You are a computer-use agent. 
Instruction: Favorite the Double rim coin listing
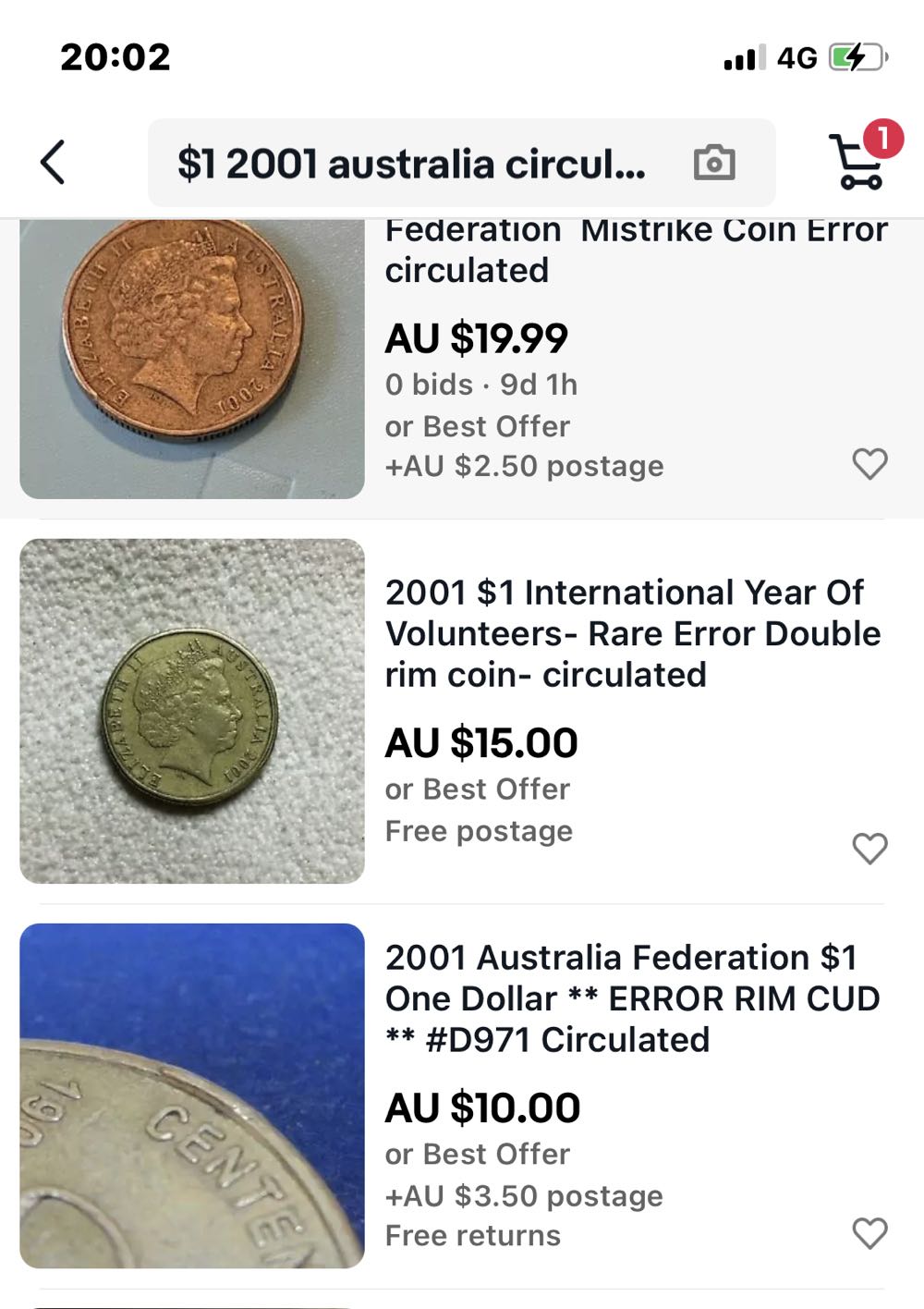pyautogui.click(x=869, y=848)
